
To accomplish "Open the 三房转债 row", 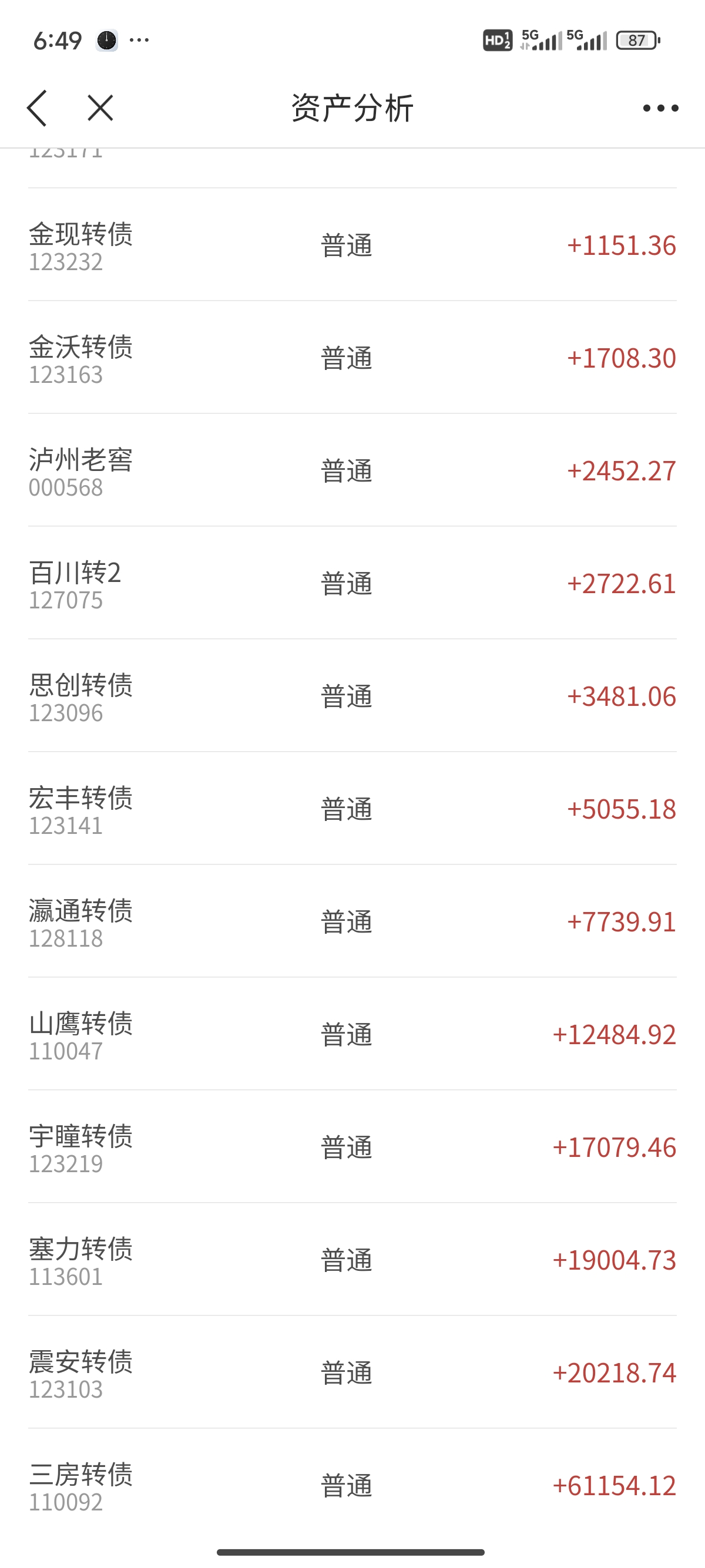I will [352, 1485].
